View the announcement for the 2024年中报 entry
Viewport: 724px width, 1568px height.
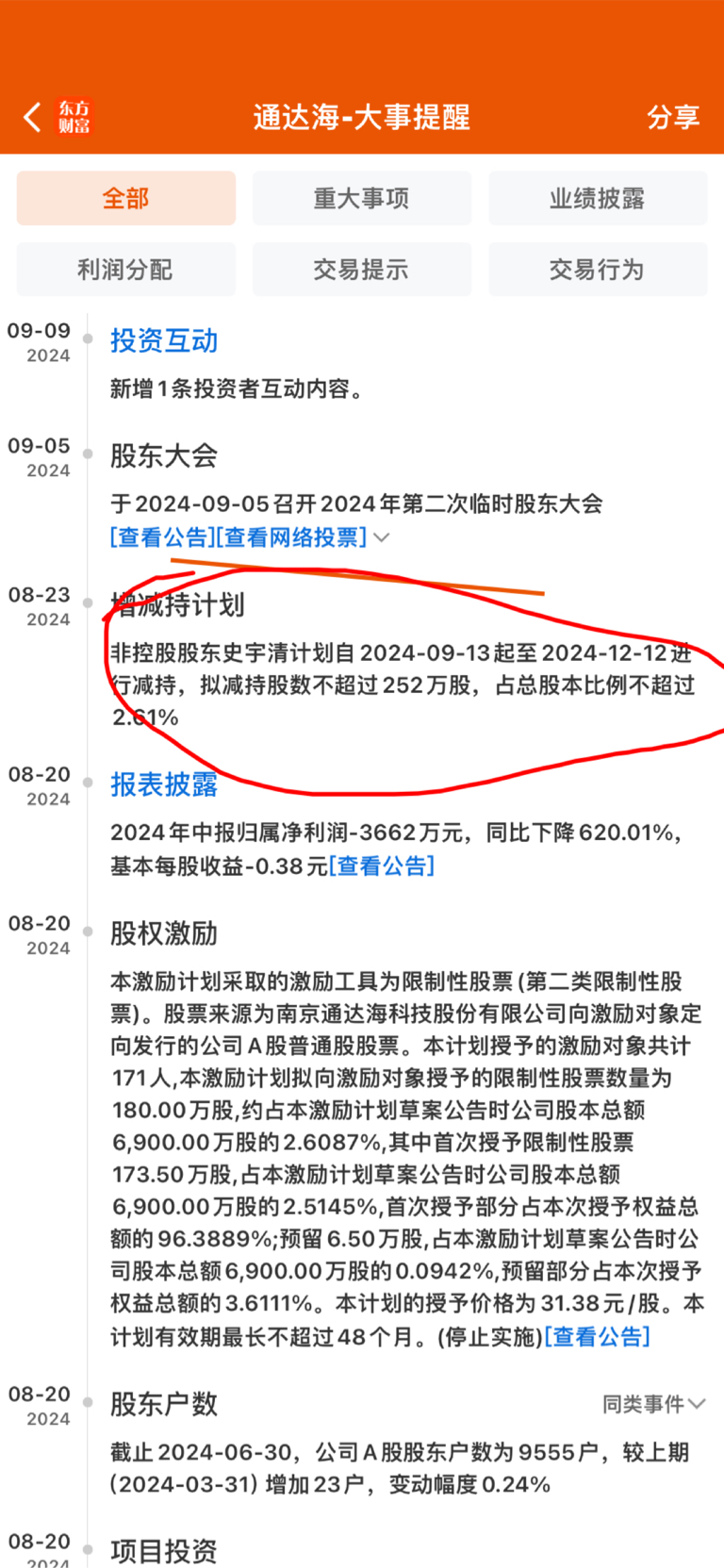(x=382, y=866)
